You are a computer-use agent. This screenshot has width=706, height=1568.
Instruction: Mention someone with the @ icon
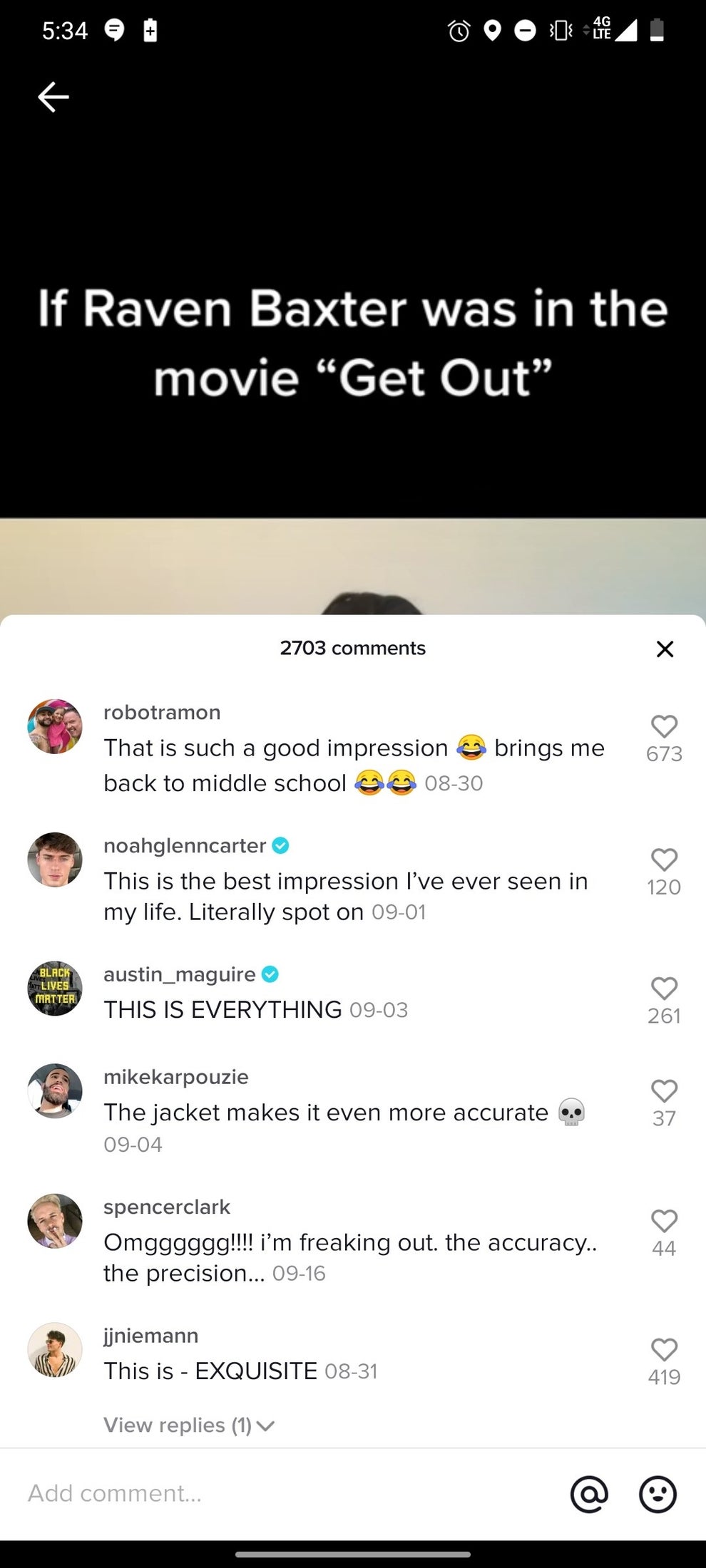coord(589,1493)
